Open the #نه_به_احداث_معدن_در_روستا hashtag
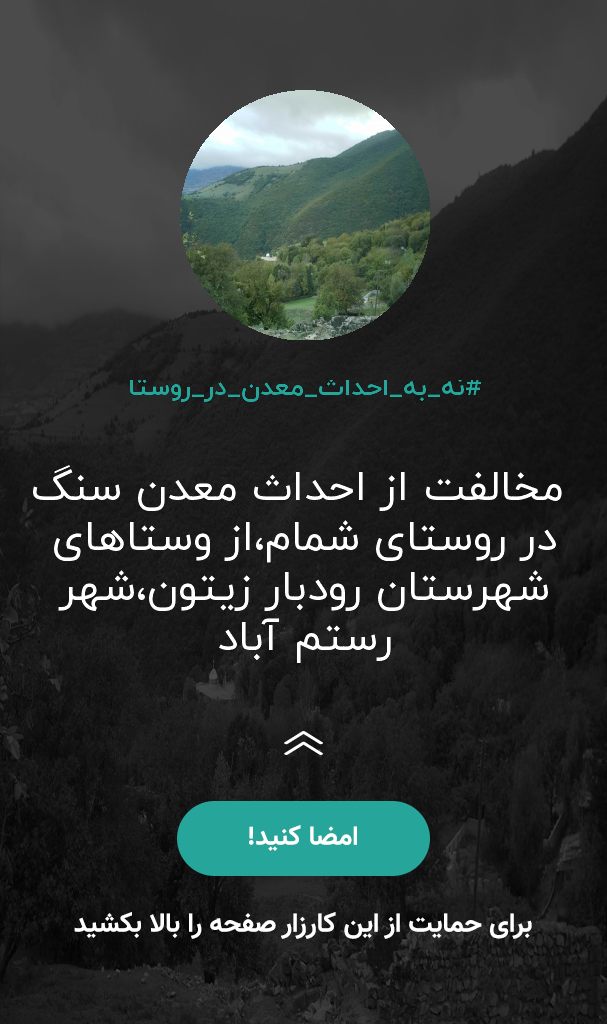The width and height of the screenshot is (607, 1024). (305, 388)
